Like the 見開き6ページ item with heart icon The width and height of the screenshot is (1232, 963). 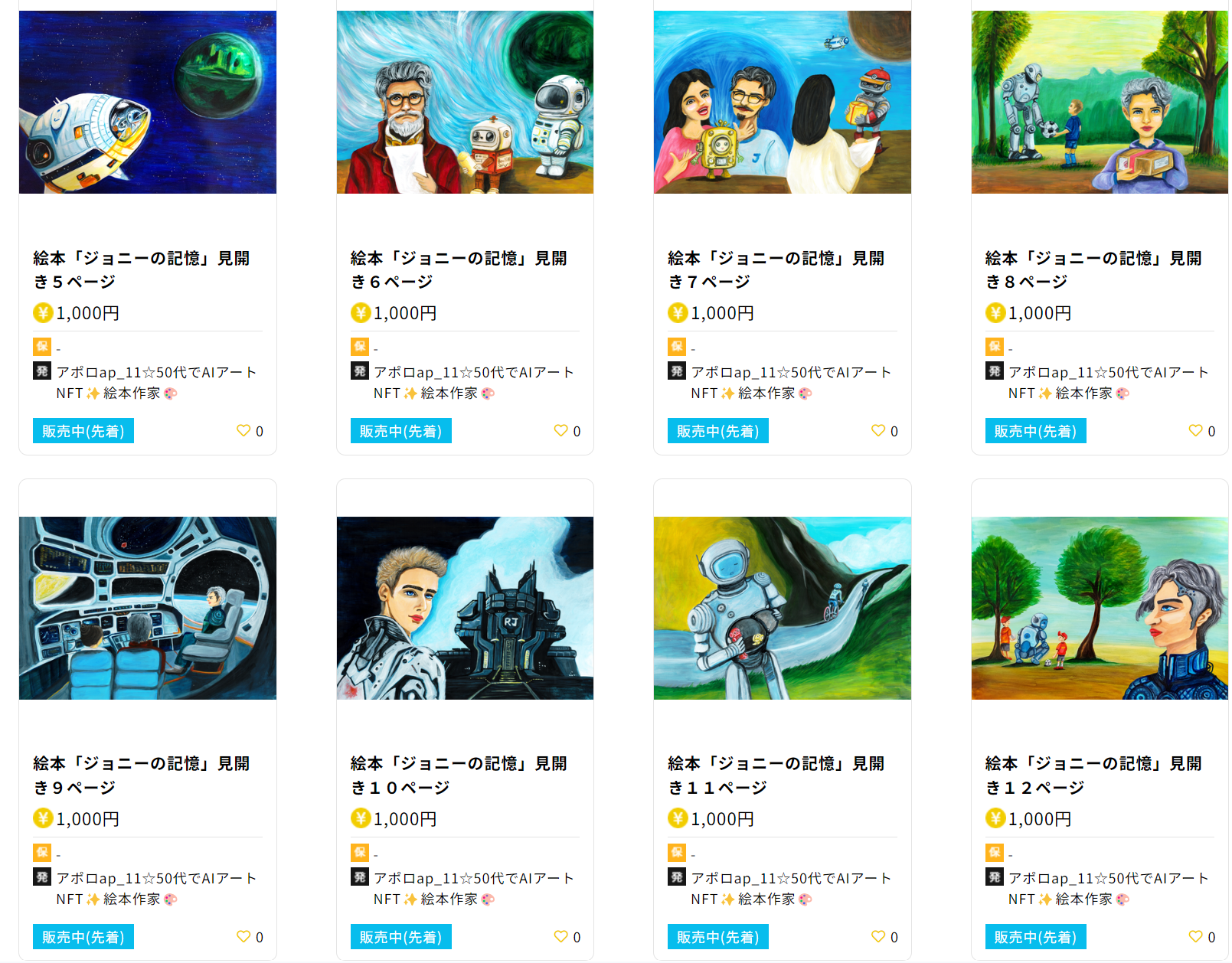(560, 431)
